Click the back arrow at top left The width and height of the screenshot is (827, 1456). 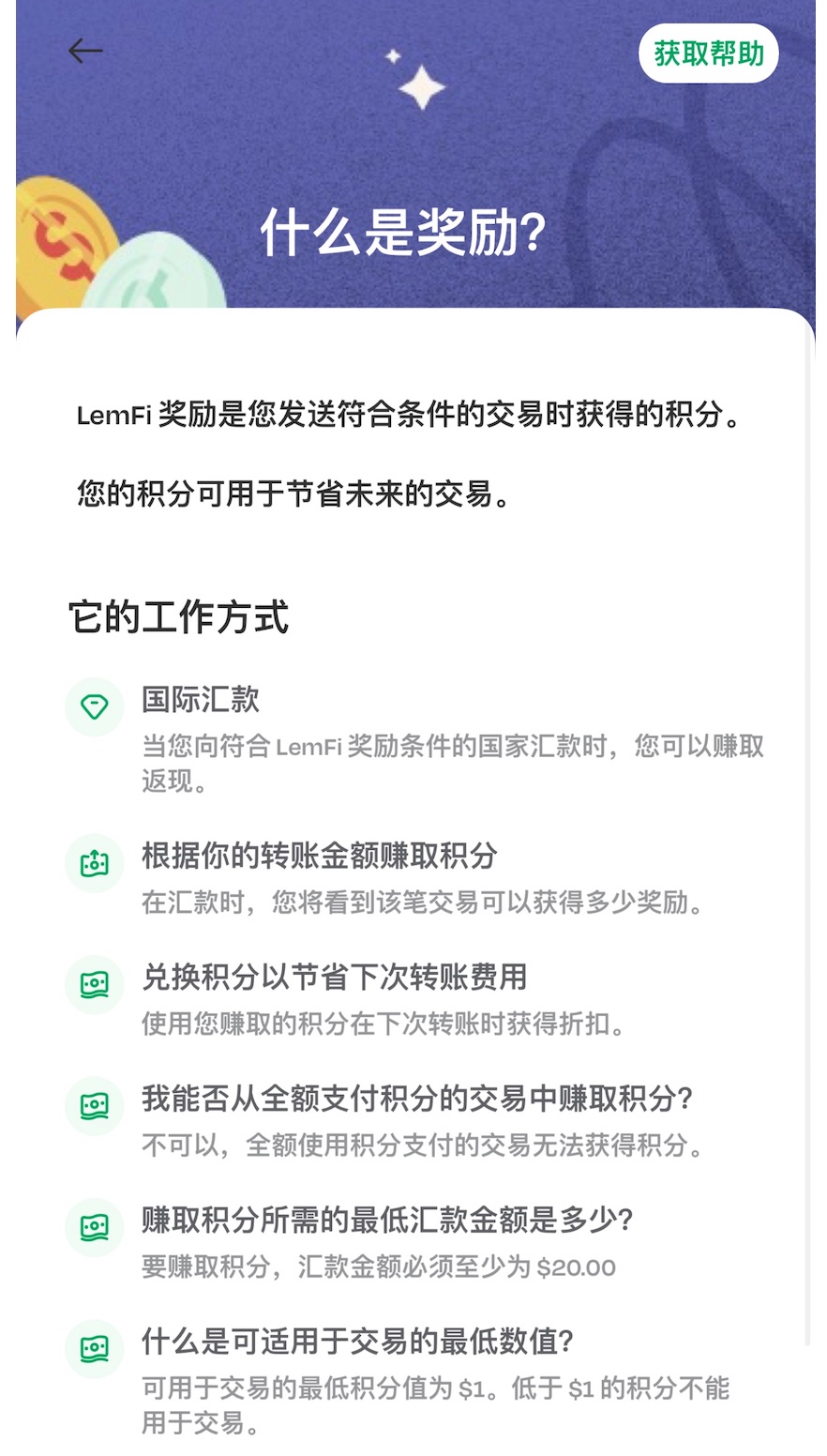tap(84, 49)
